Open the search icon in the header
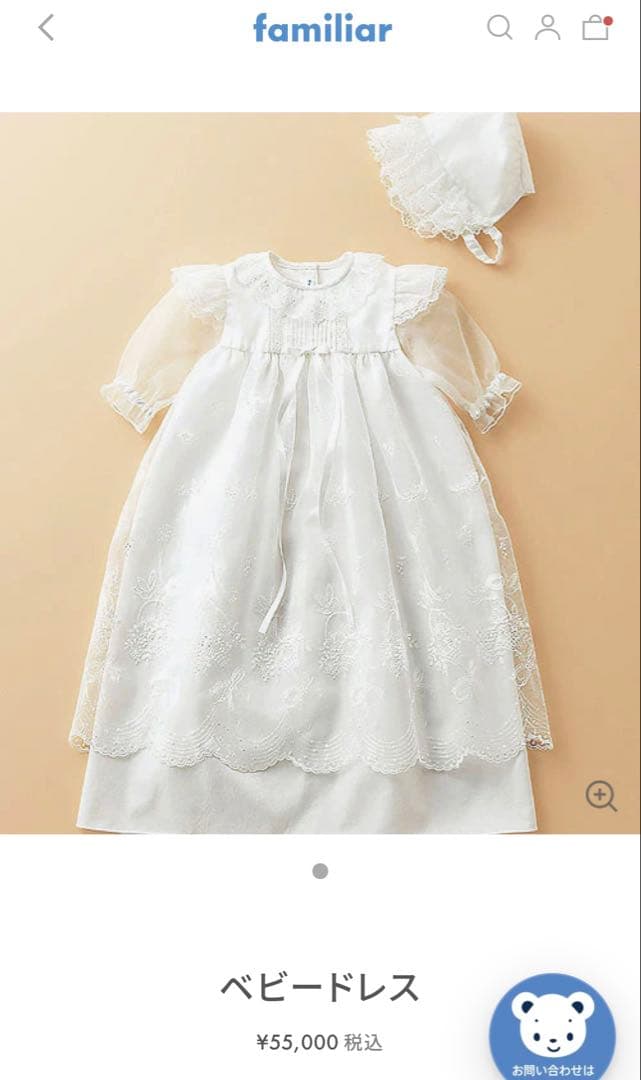This screenshot has width=641, height=1080. (499, 28)
